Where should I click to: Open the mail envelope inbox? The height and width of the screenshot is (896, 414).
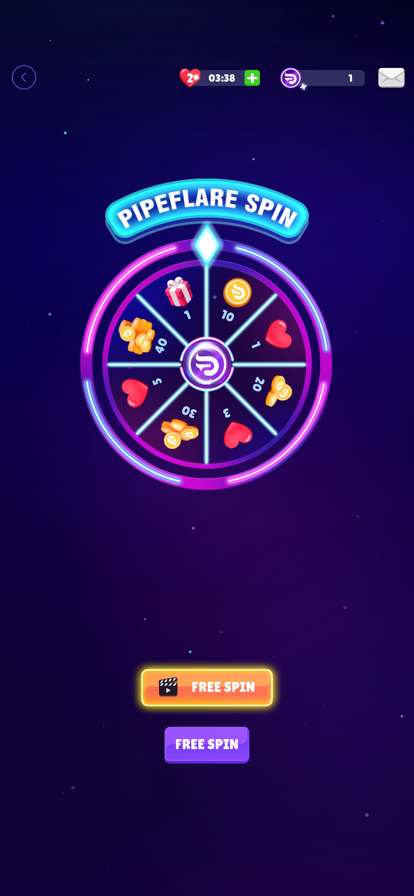(x=391, y=78)
